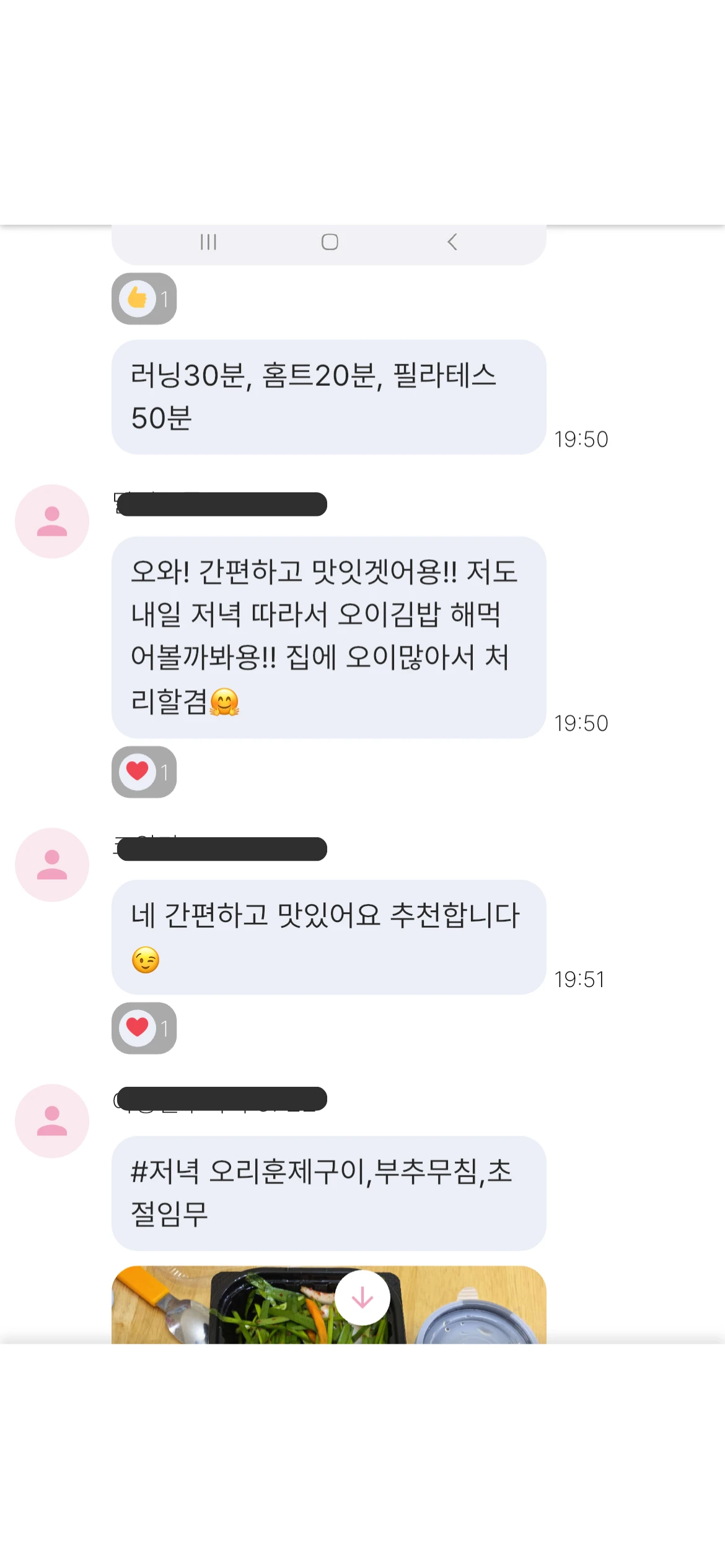Tap the heart reaction under the 오이김밥 message
The image size is (725, 1568).
tap(144, 772)
